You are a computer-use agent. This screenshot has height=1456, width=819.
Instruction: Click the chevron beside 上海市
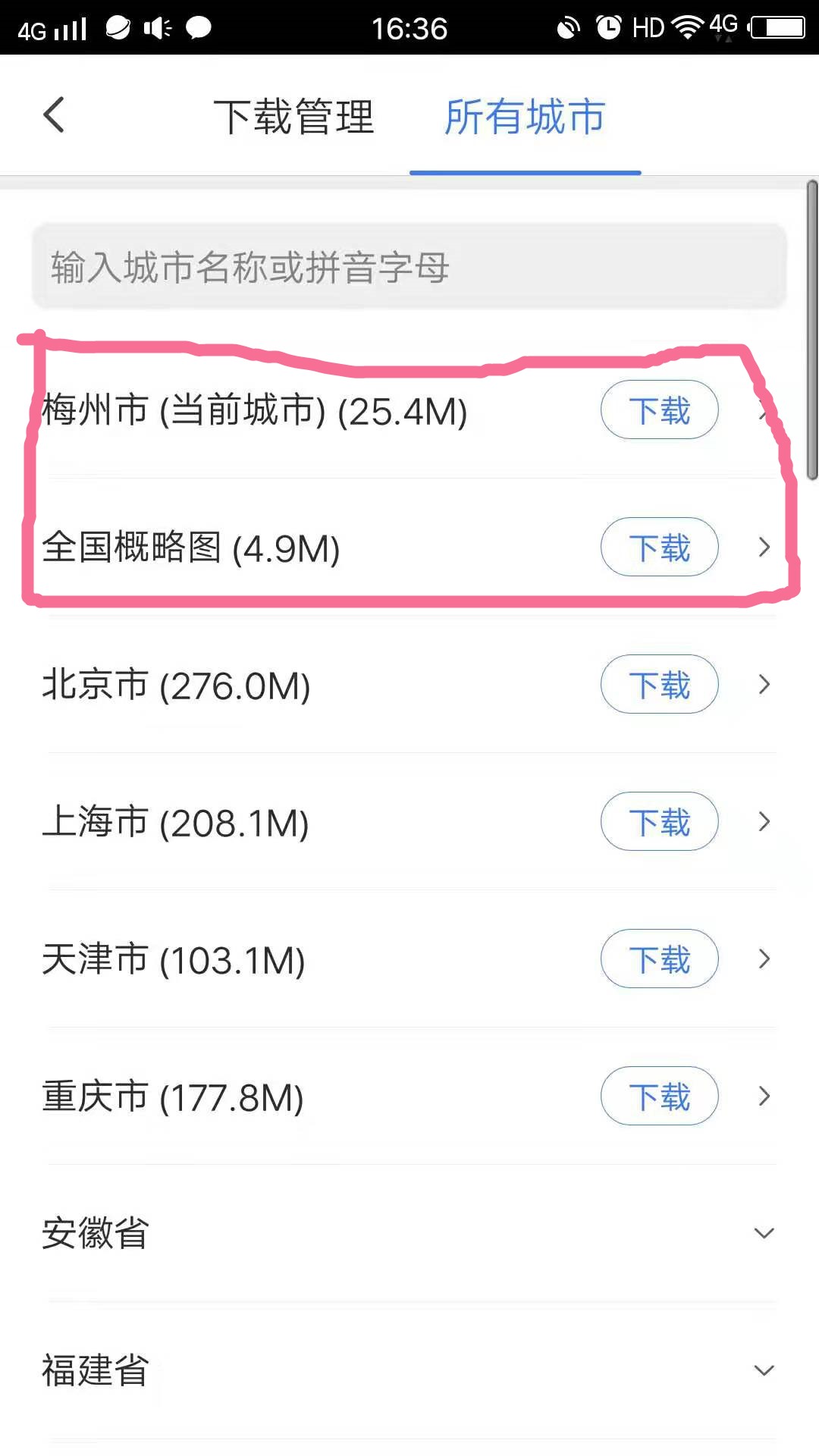click(x=763, y=821)
